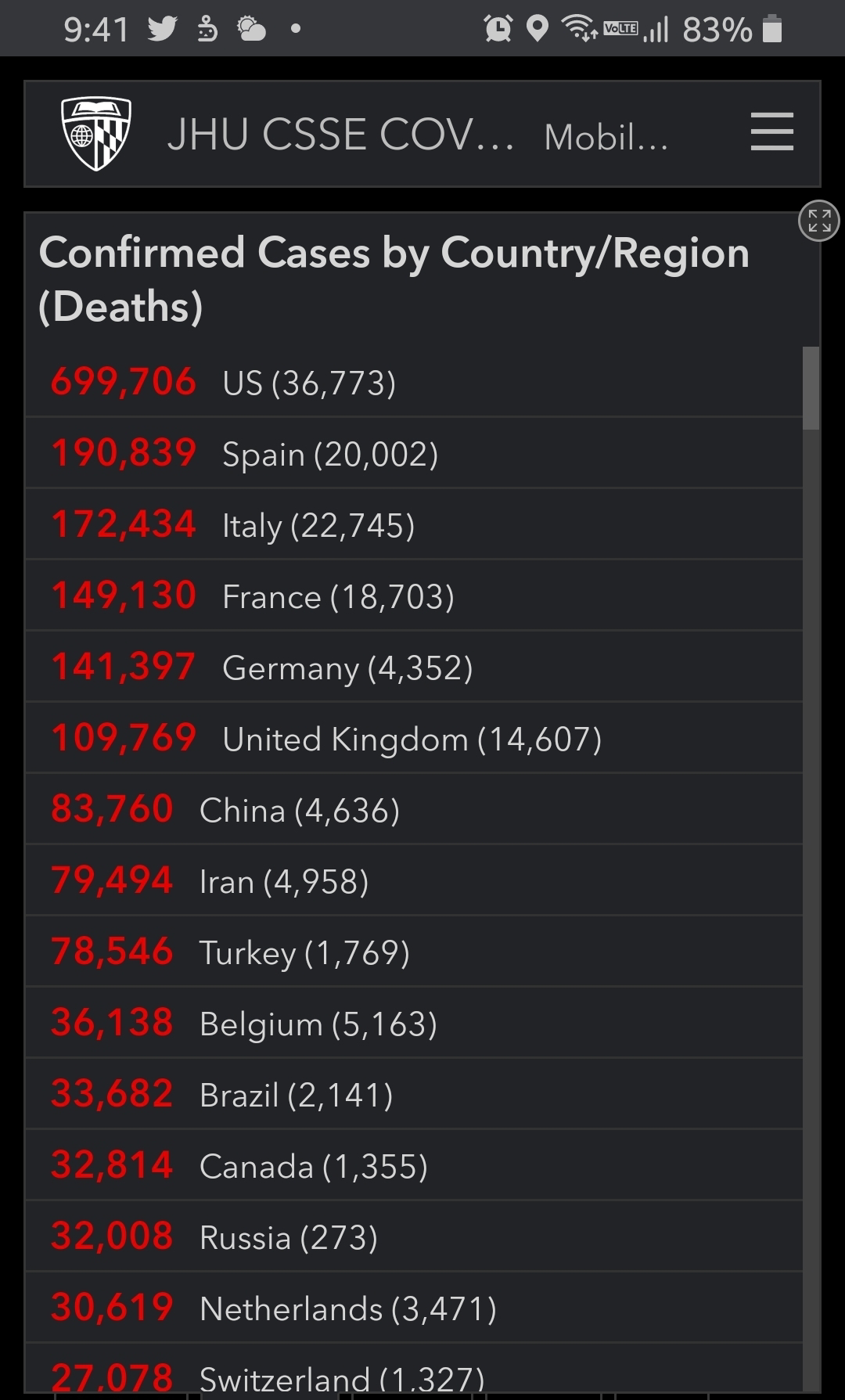The height and width of the screenshot is (1400, 845).
Task: Tap the Brazil row
Action: [414, 1094]
